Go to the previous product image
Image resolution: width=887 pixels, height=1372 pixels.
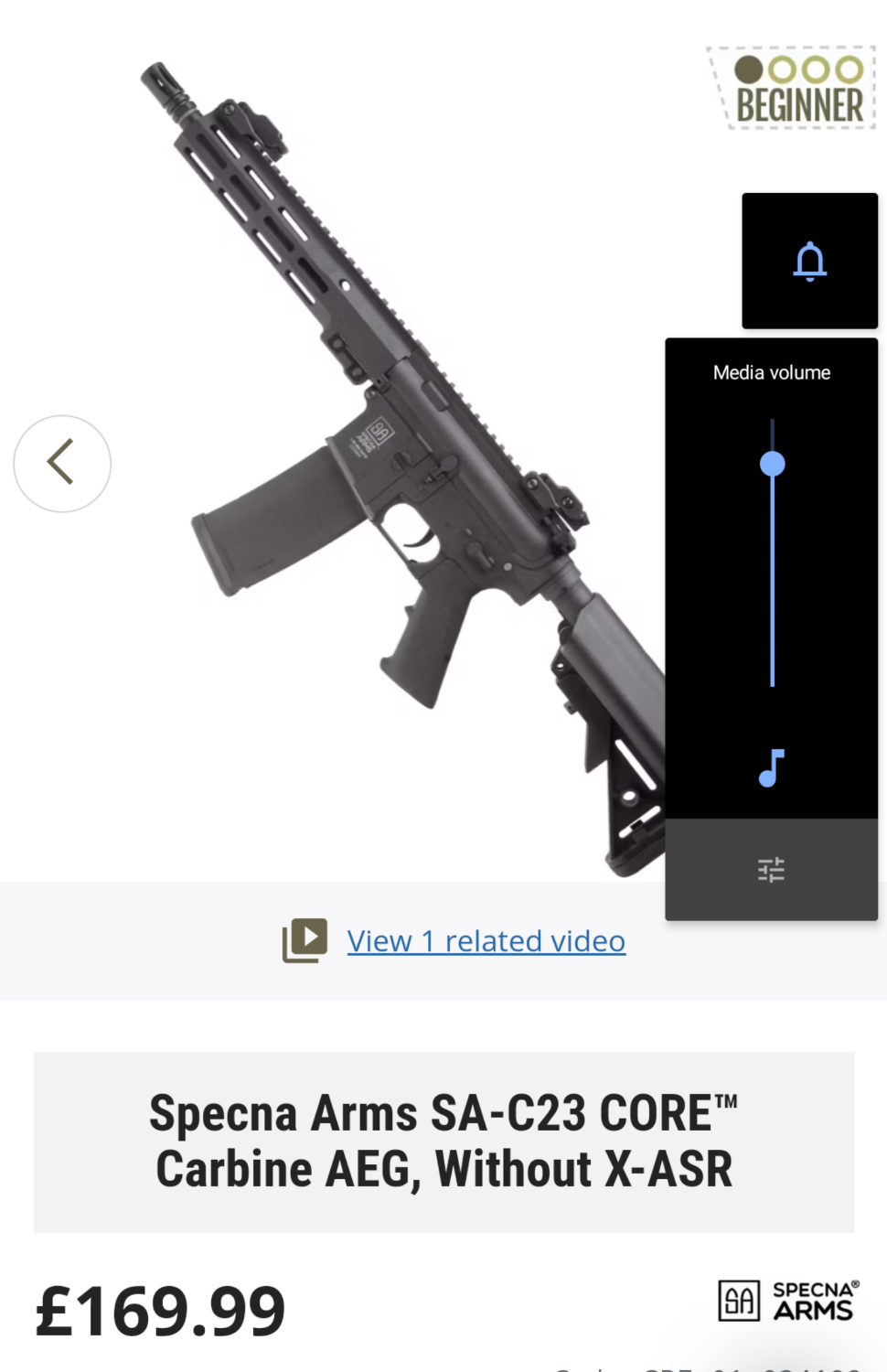click(62, 463)
